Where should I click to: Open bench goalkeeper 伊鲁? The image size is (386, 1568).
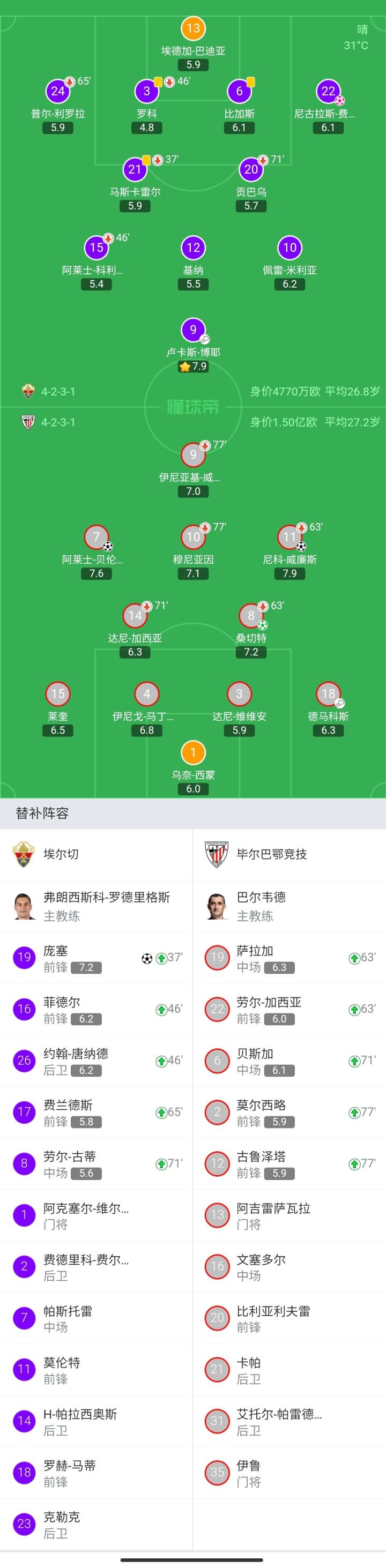[290, 1473]
